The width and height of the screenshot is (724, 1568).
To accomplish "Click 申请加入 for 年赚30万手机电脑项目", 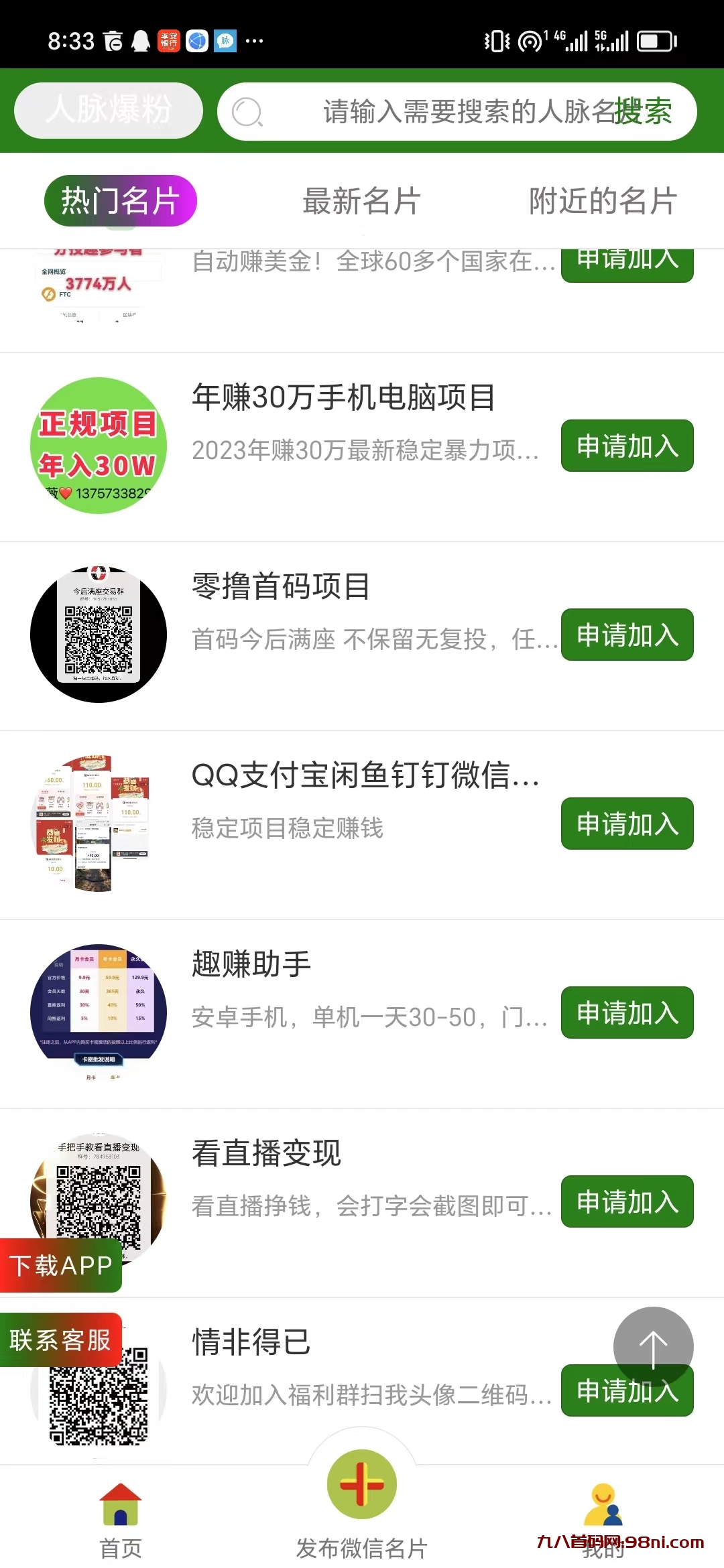I will [626, 446].
